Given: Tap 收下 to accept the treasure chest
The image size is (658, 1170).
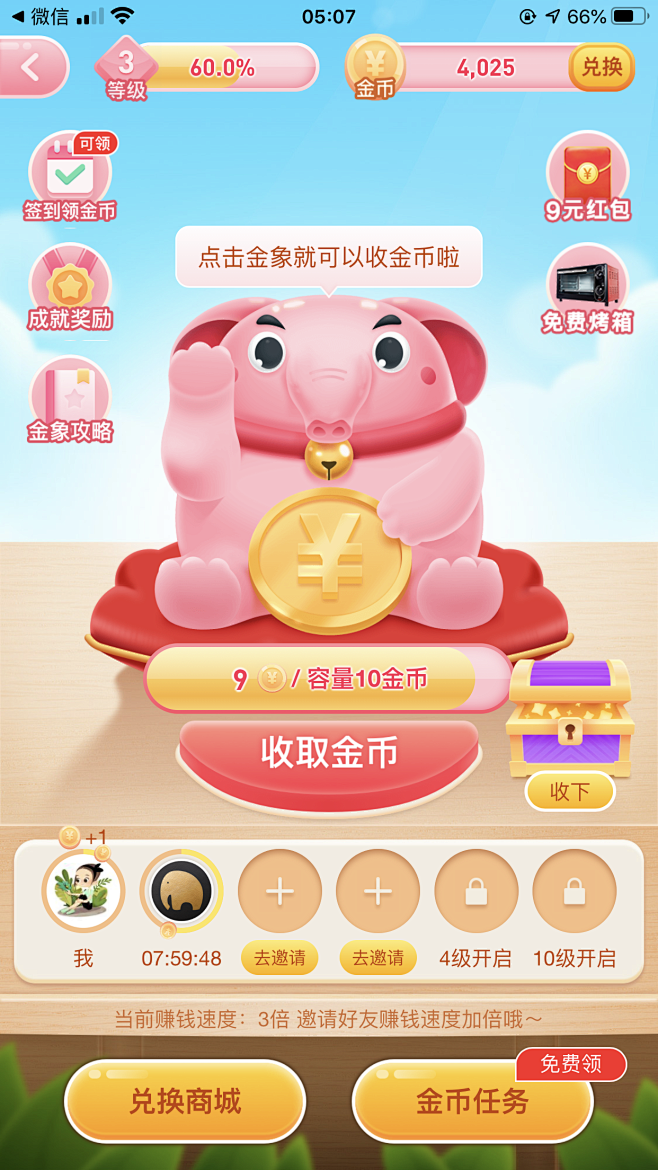Looking at the screenshot, I should [x=570, y=792].
